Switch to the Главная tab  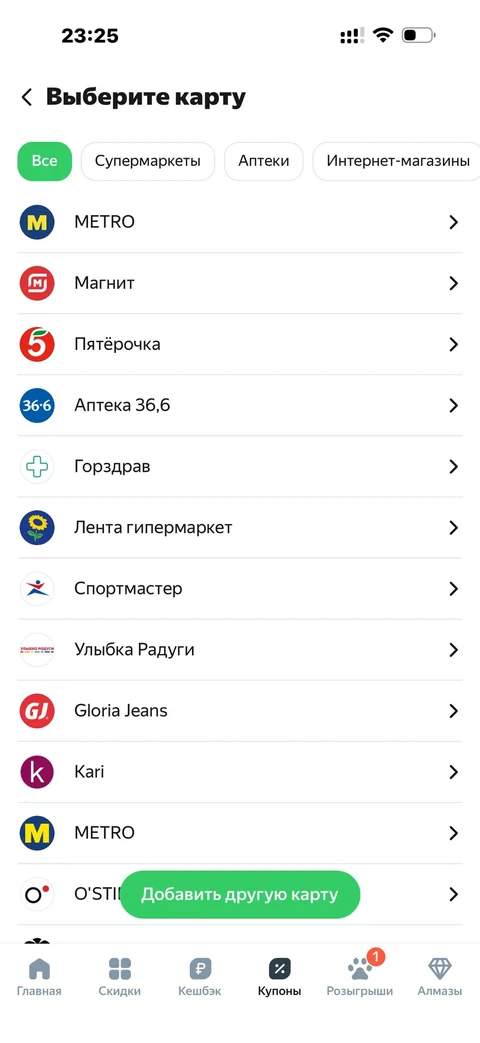39,976
